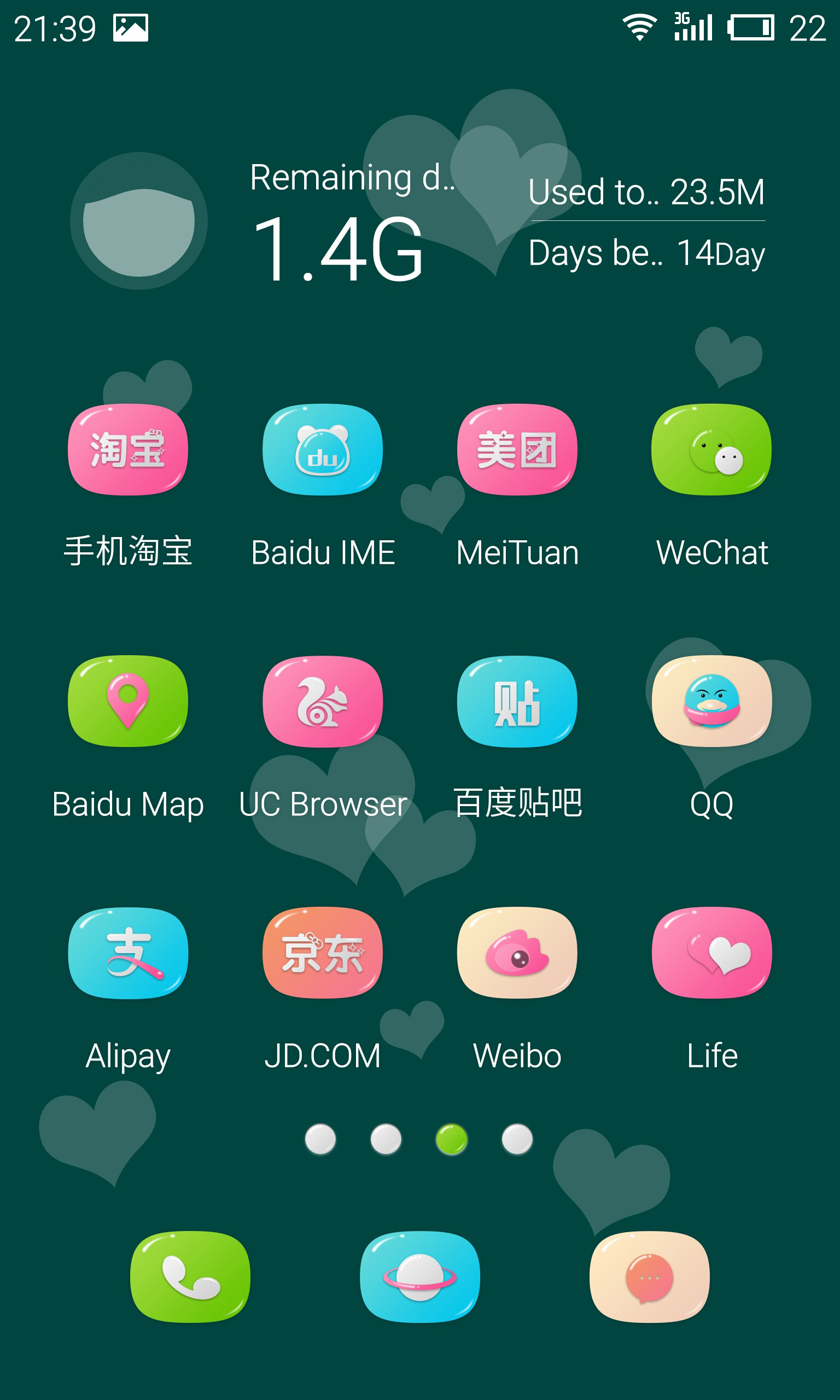The height and width of the screenshot is (1400, 840).
Task: Launch the planet browser icon in the dock
Action: pyautogui.click(x=420, y=1276)
